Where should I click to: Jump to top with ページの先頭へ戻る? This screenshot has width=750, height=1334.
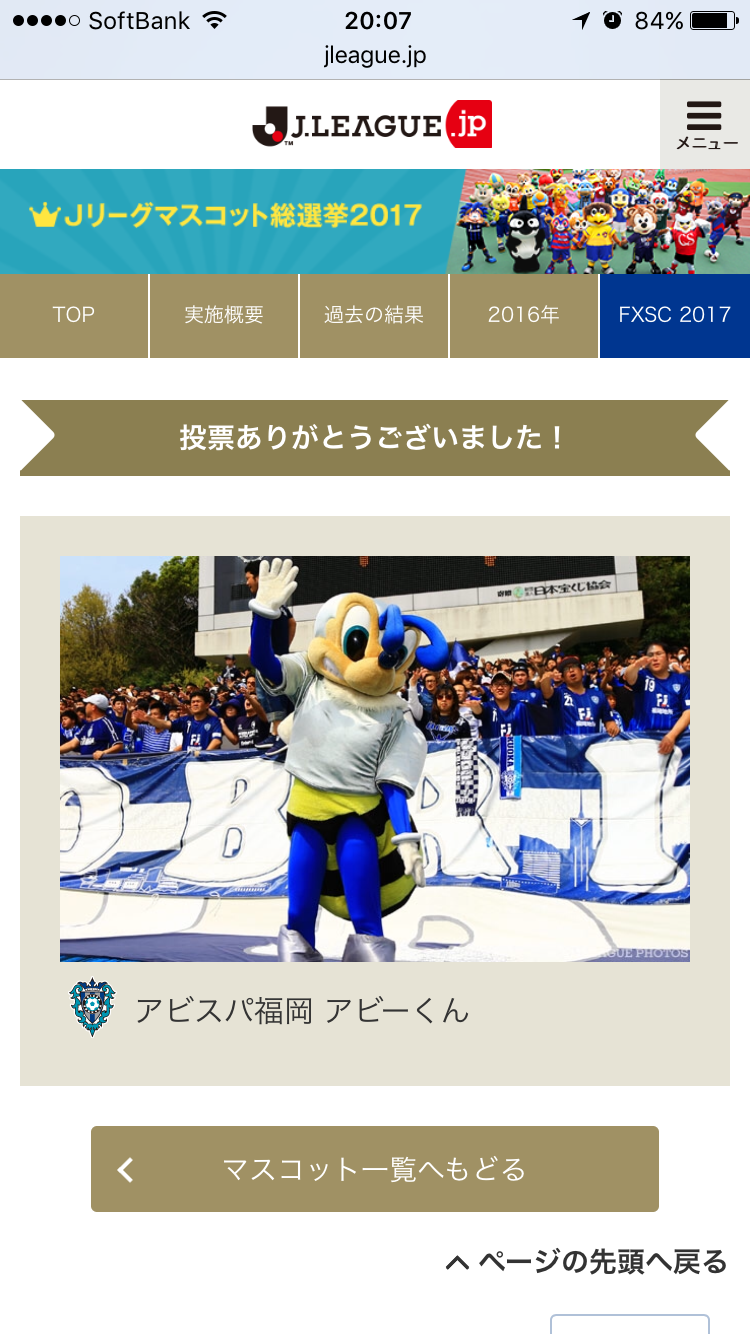[x=587, y=1262]
